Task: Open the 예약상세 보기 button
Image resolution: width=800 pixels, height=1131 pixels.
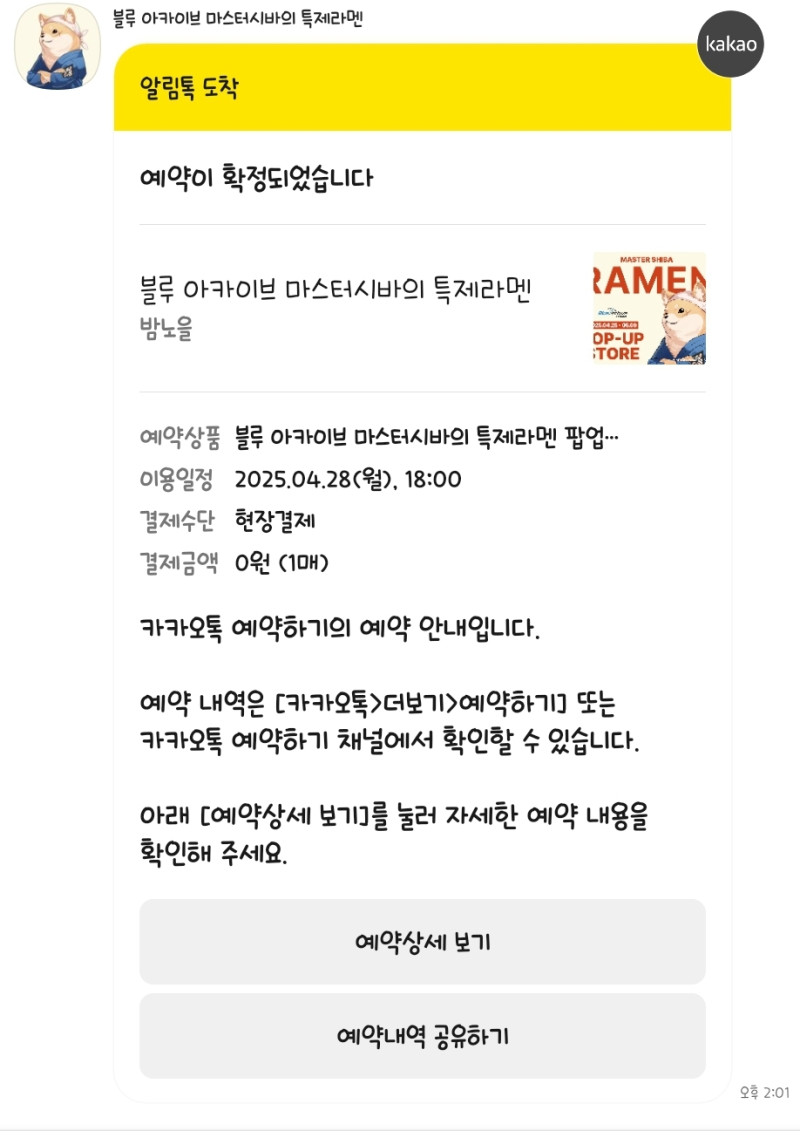Action: 422,942
